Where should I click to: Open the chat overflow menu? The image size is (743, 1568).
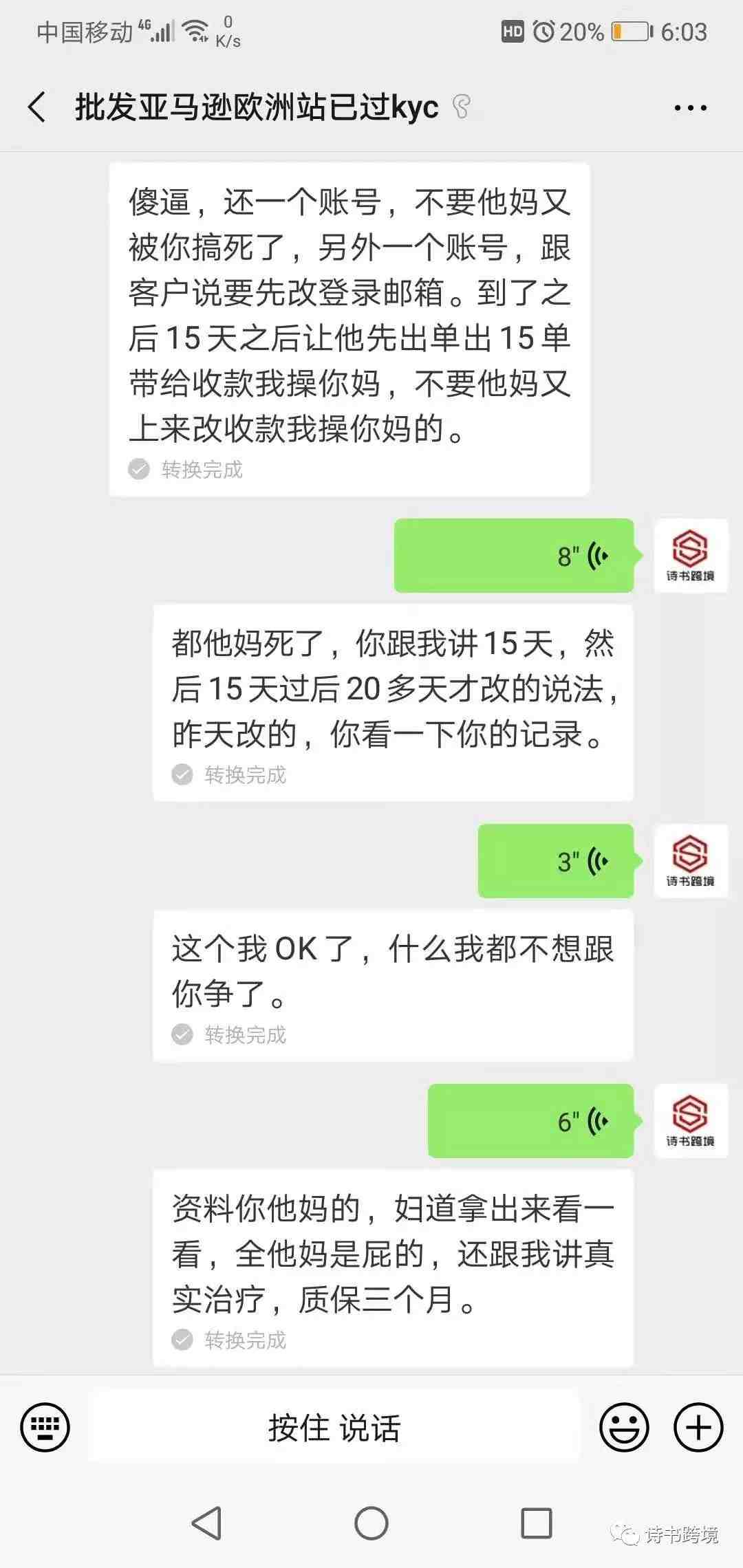[x=690, y=108]
